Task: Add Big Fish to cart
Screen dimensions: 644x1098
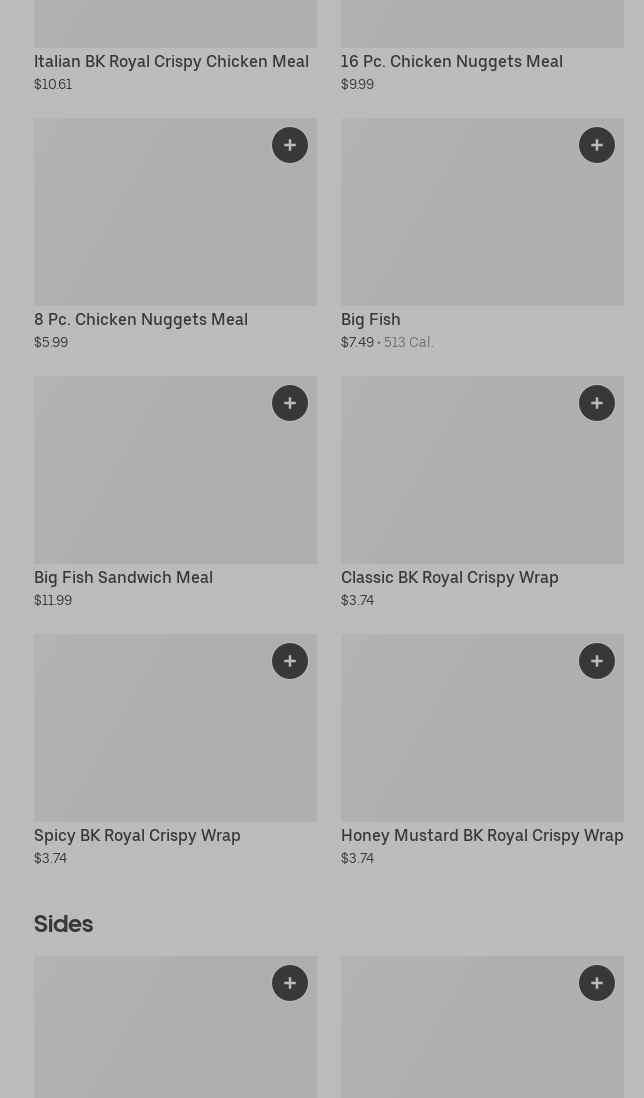Action: [597, 145]
